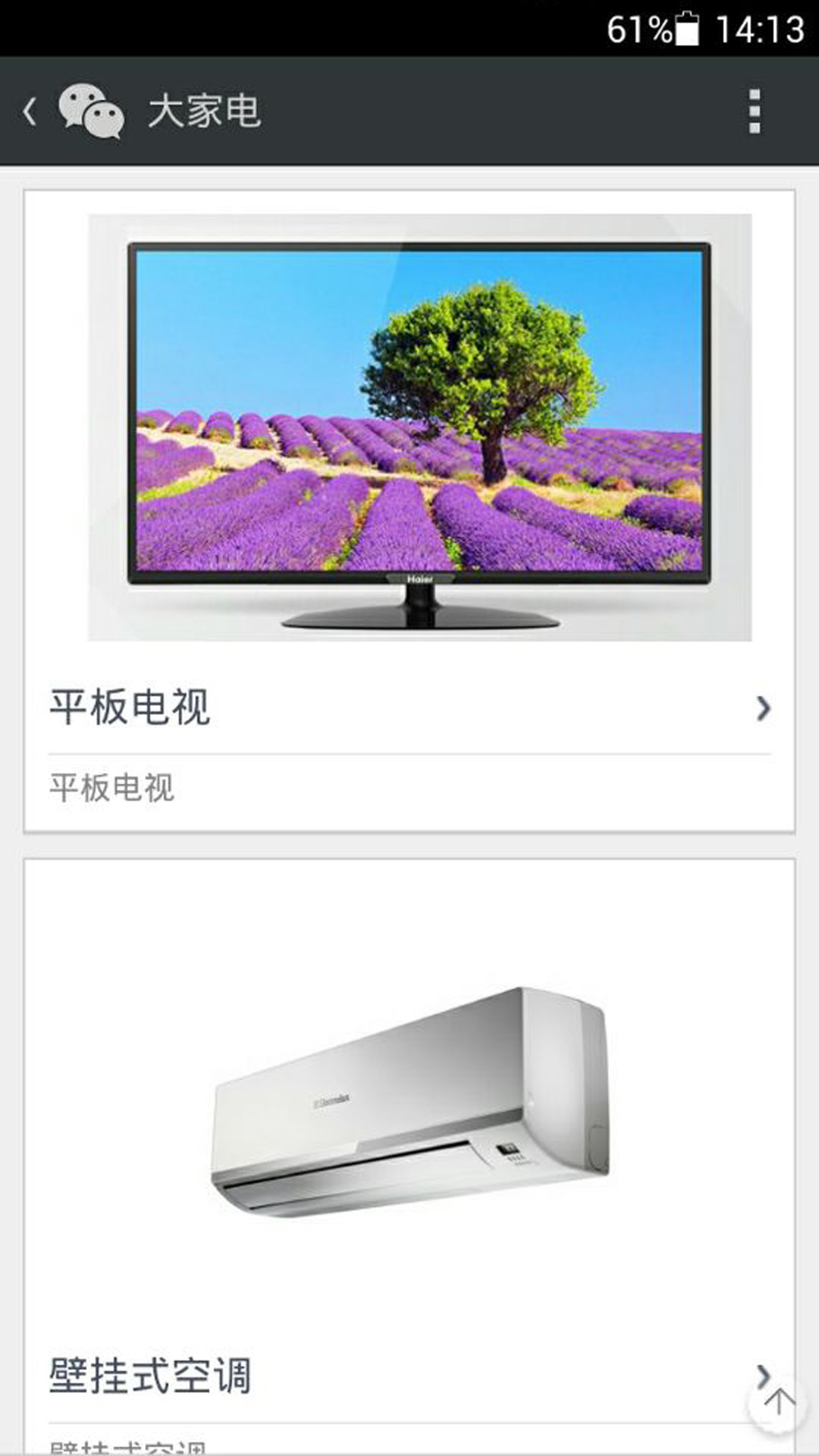The width and height of the screenshot is (819, 1456).
Task: Open the 壁挂式空调 category row
Action: (x=379, y=1376)
